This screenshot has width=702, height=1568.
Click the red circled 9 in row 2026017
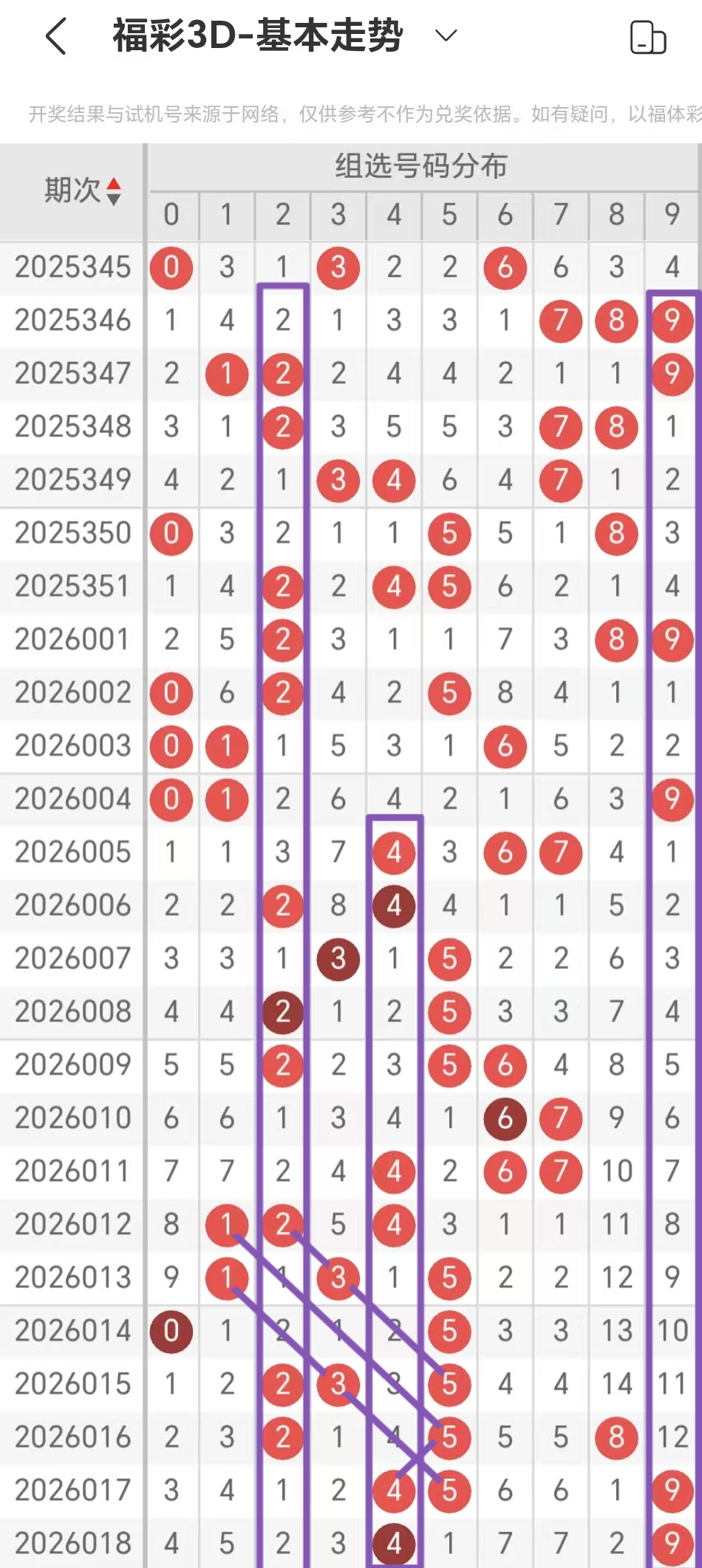click(x=671, y=1489)
